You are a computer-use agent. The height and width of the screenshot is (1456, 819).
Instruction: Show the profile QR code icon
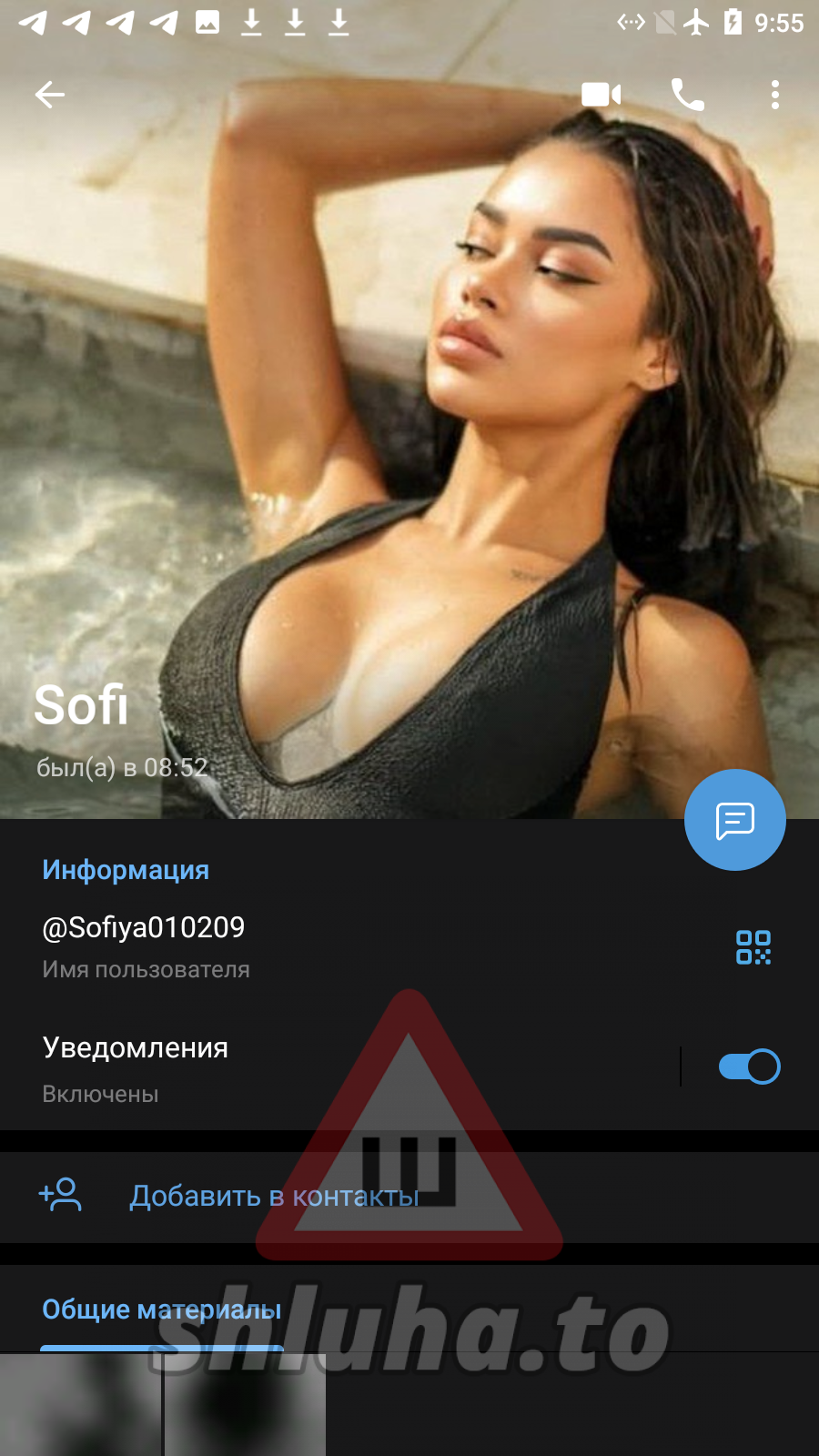[x=753, y=947]
